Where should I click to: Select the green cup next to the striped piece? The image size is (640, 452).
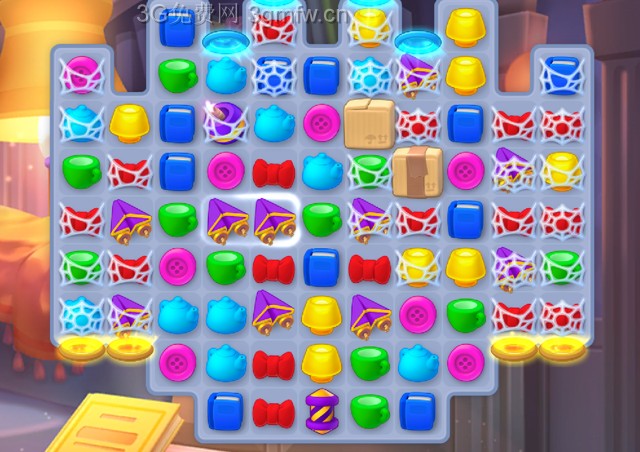click(370, 410)
